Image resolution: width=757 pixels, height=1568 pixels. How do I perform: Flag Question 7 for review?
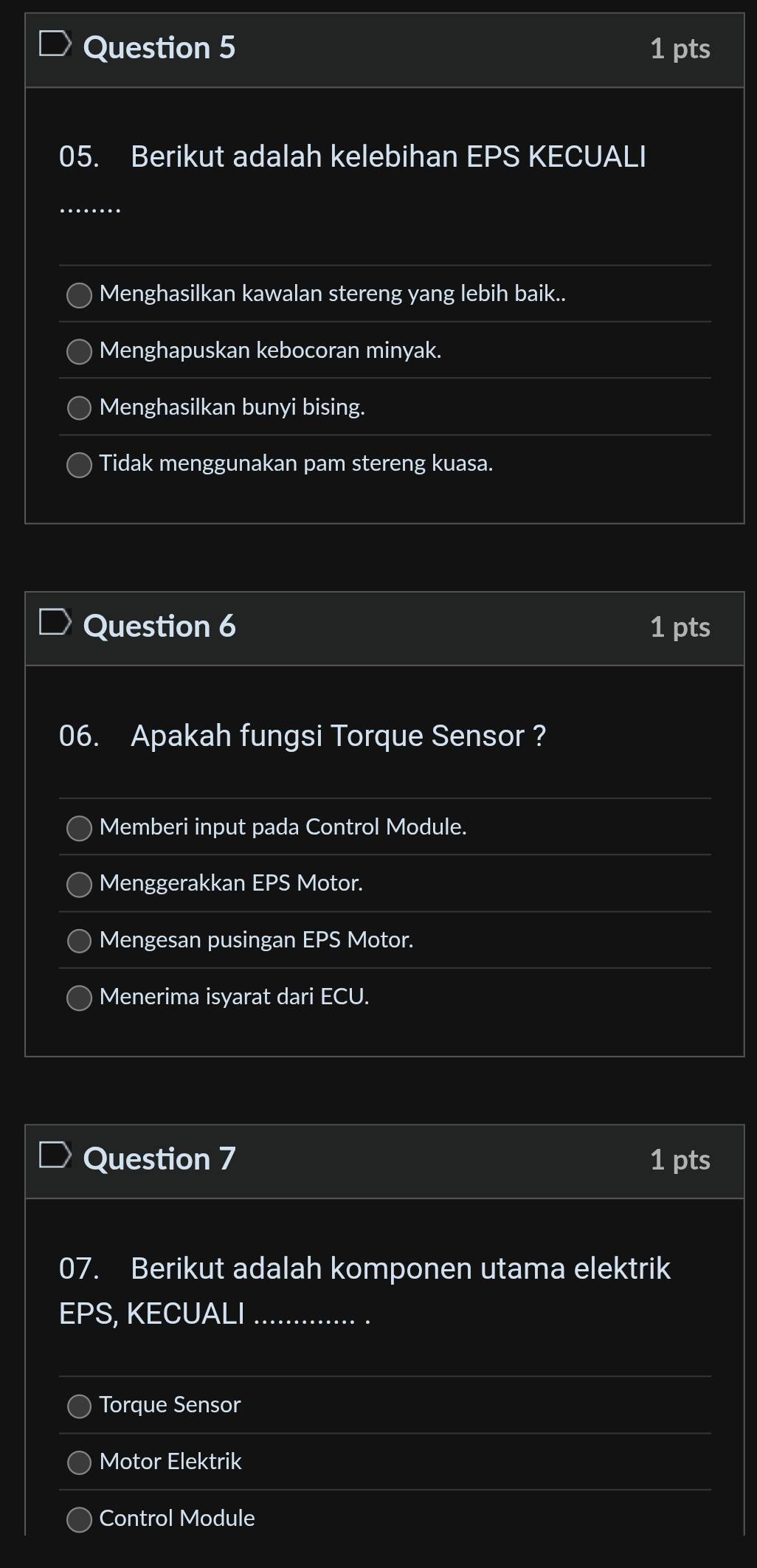[55, 1155]
